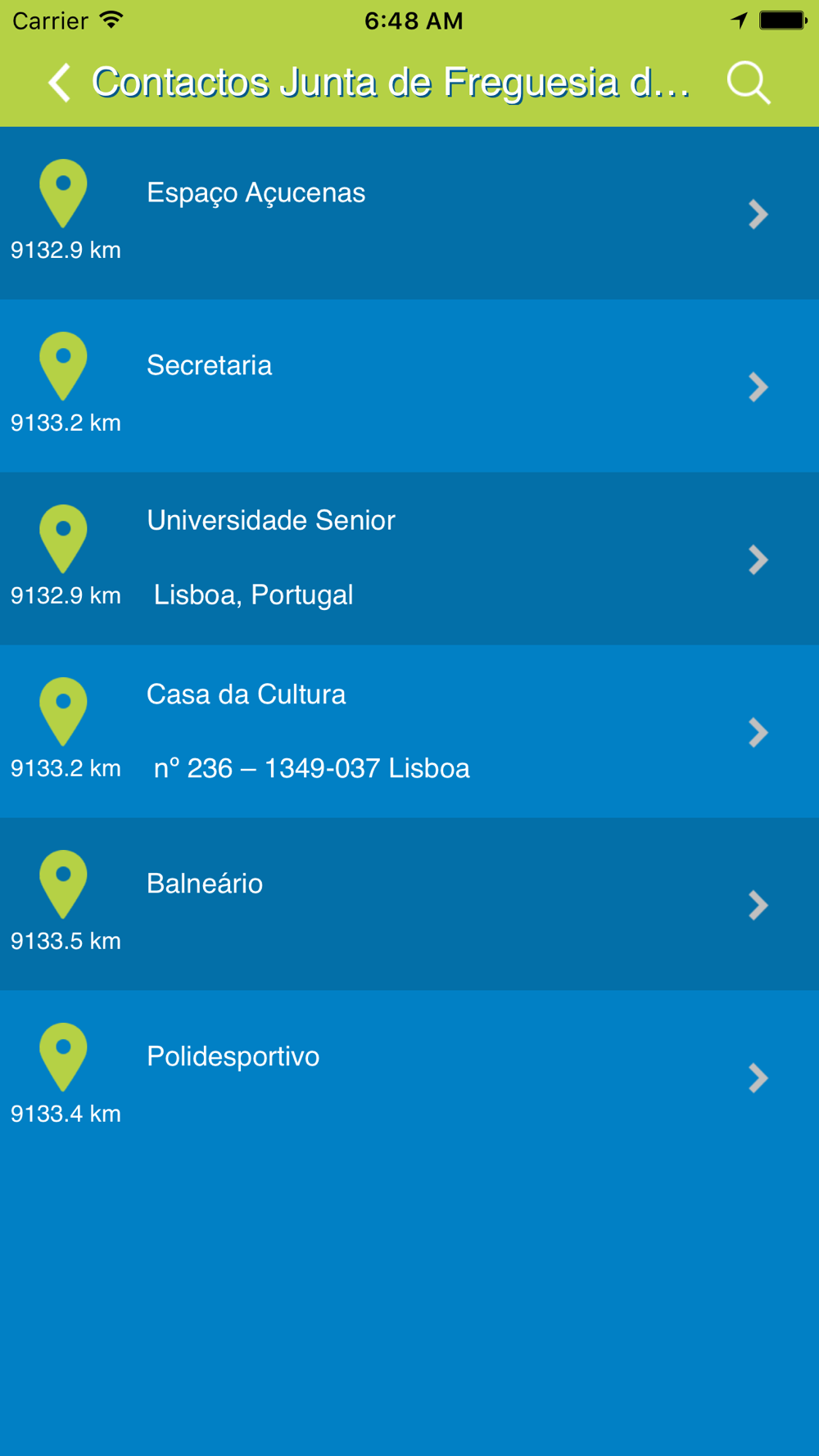Go back using the header arrow
Image resolution: width=819 pixels, height=1456 pixels.
pyautogui.click(x=59, y=83)
